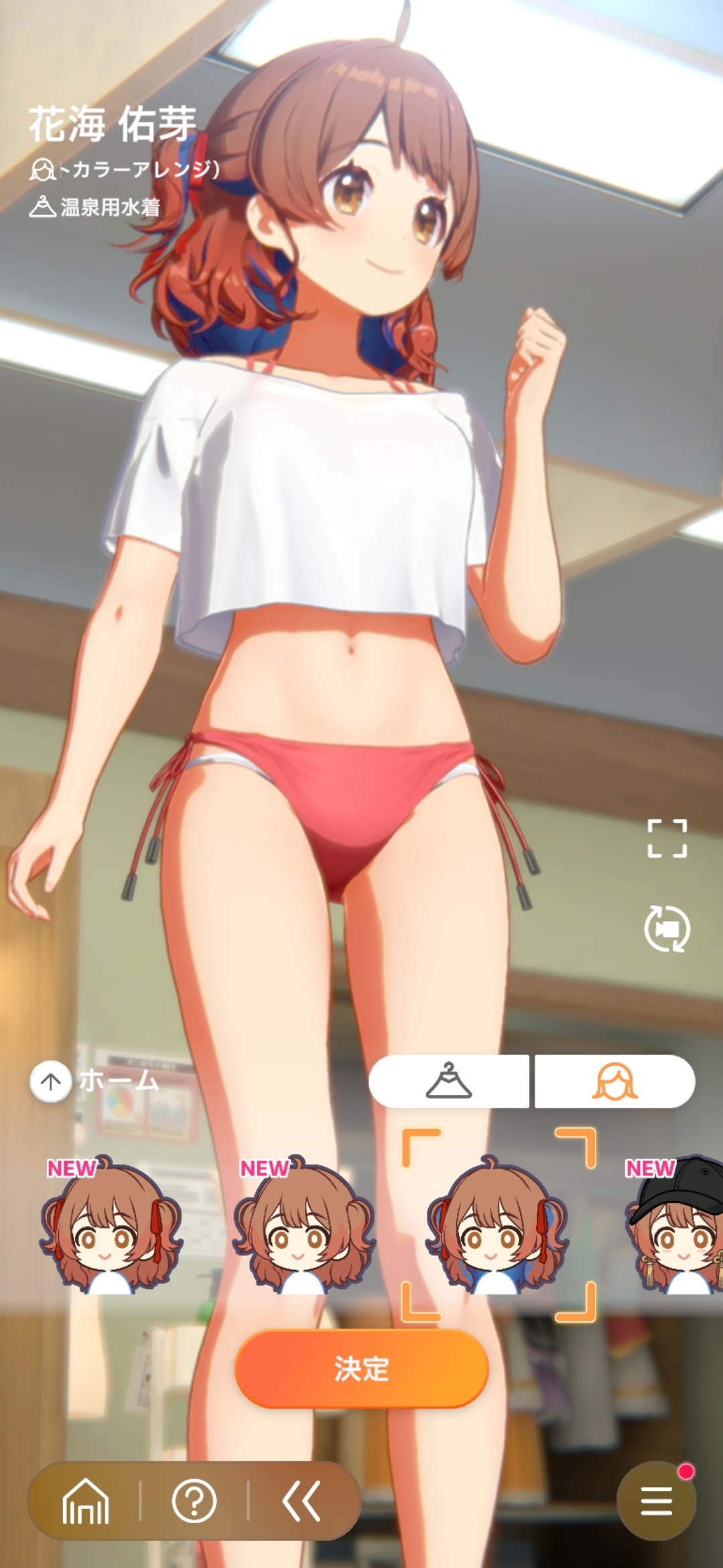Switch to the outfit hanger tab
The height and width of the screenshot is (1568, 723).
coord(449,1081)
